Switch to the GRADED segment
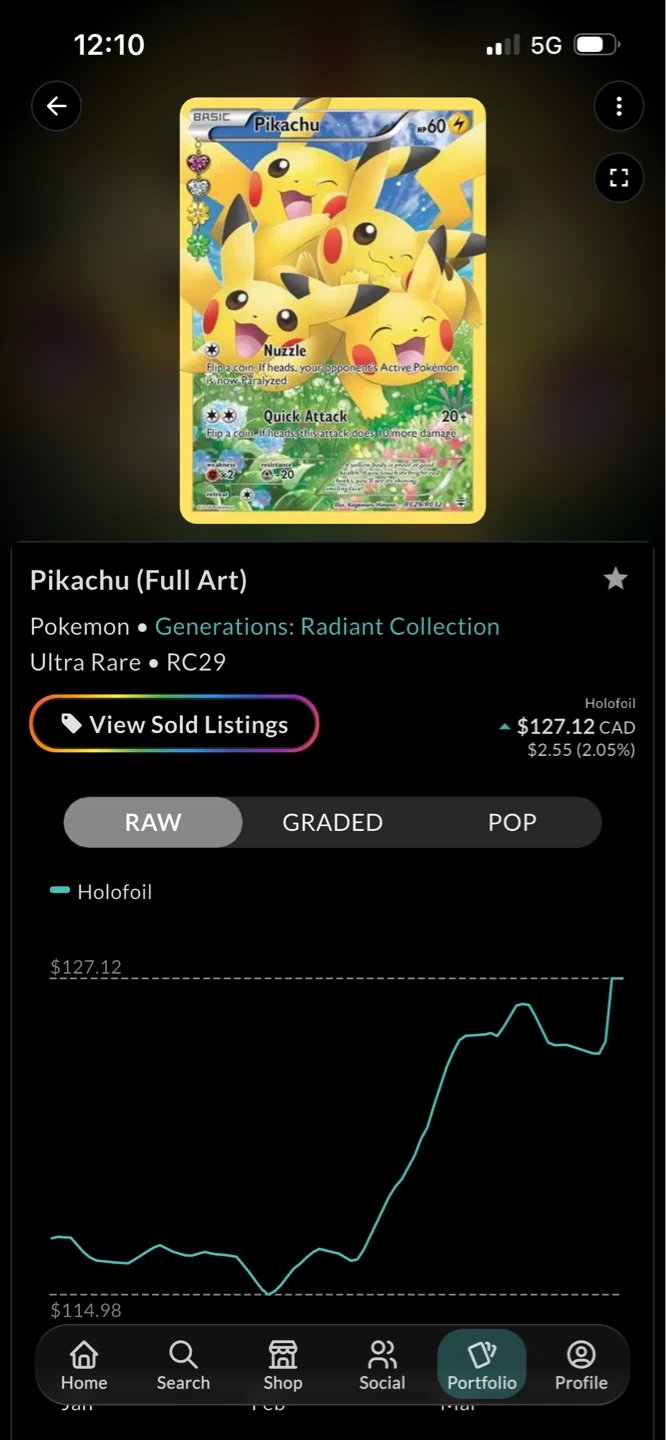The width and height of the screenshot is (666, 1440). click(332, 822)
